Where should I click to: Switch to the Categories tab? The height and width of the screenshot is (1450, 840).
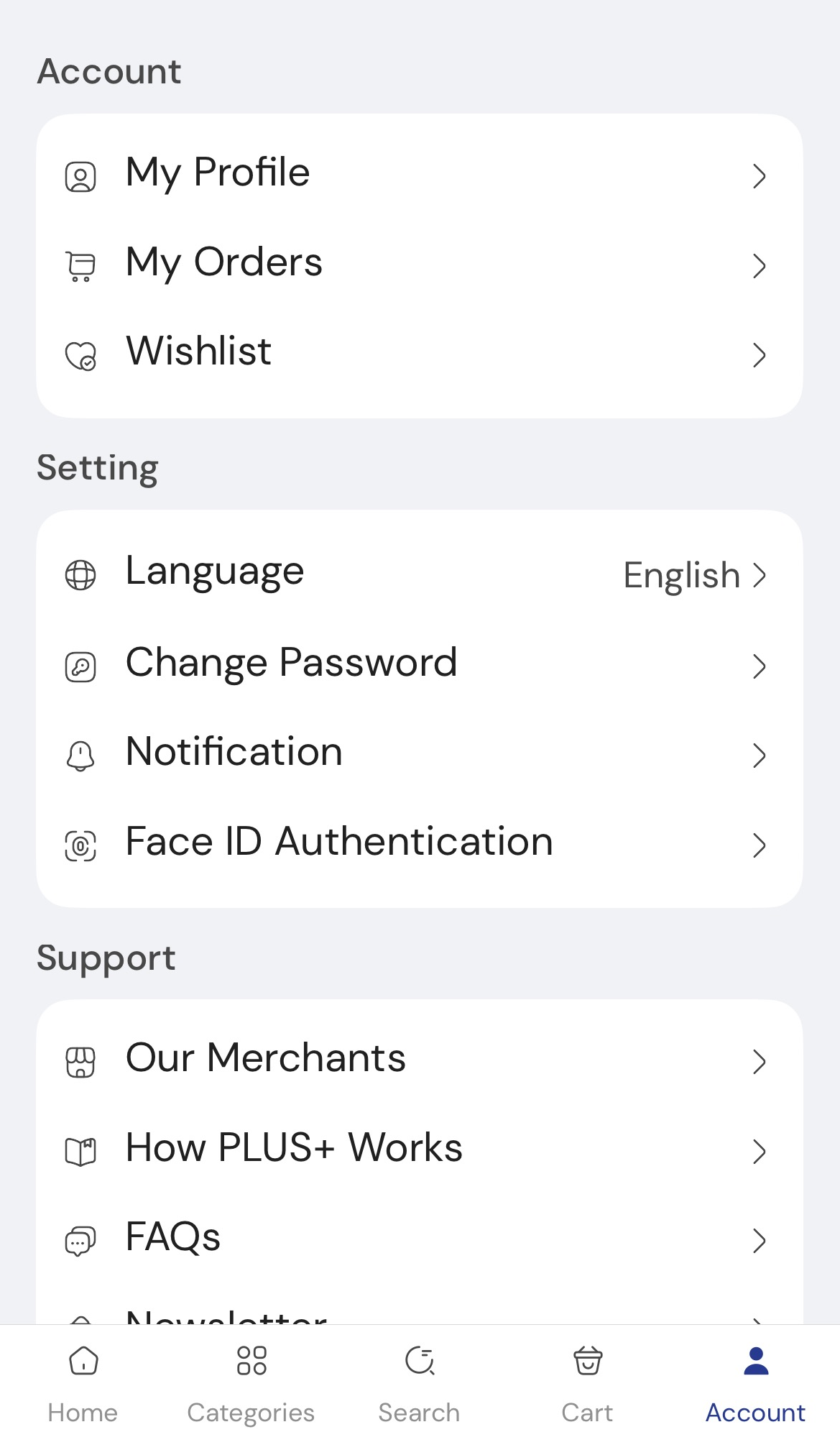pyautogui.click(x=251, y=1384)
